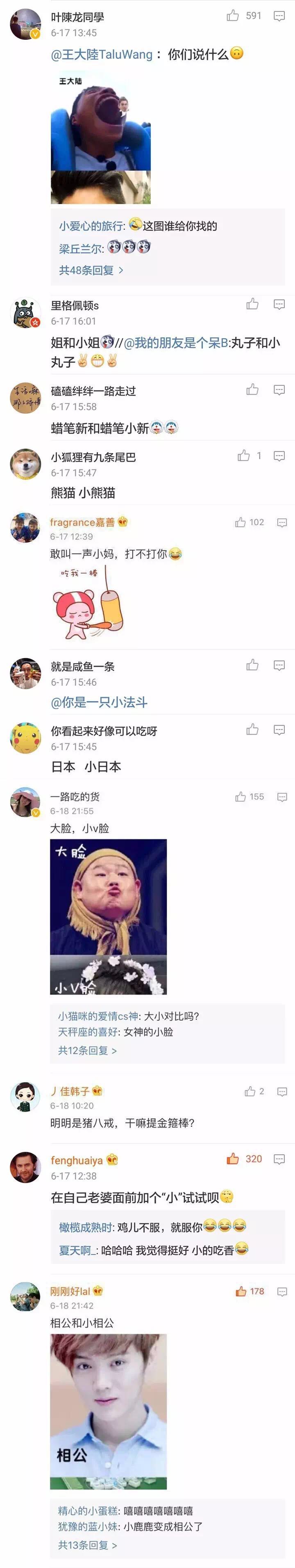Screen dimensions: 295x1568
Task: Like 叶陳龙同學's comment
Action: 233,16
